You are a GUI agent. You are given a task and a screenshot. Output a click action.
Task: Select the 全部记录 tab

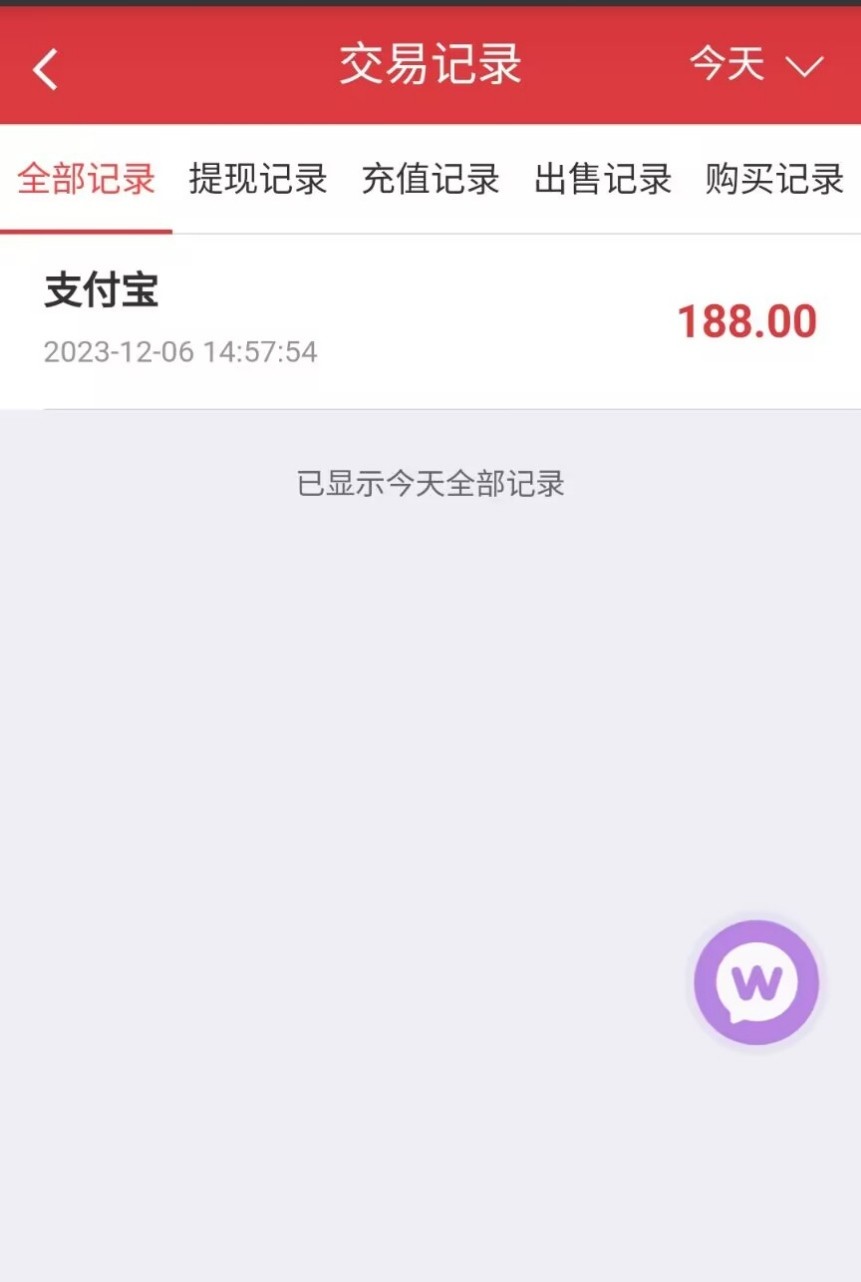click(x=87, y=180)
